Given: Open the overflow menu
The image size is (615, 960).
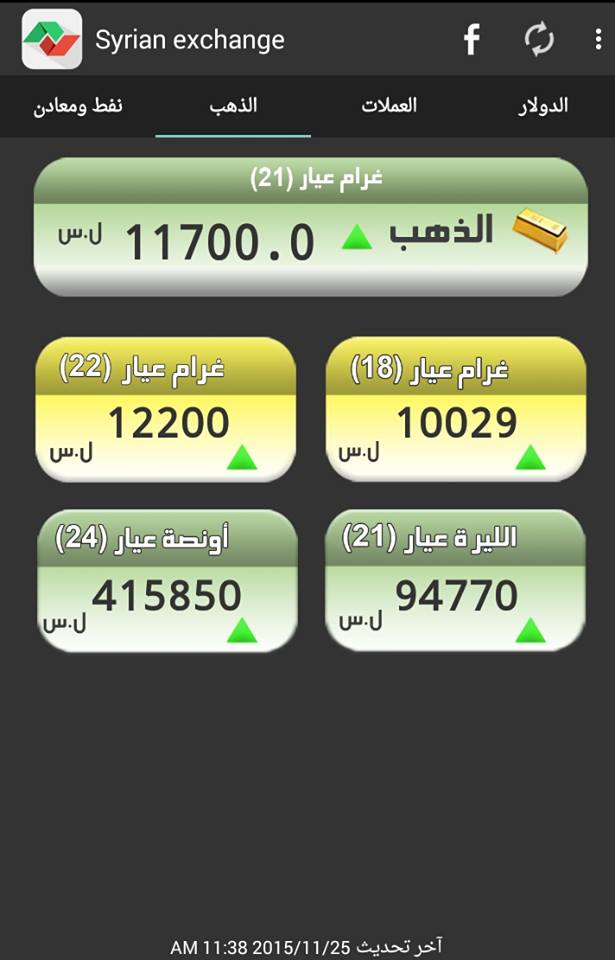Looking at the screenshot, I should tap(598, 40).
